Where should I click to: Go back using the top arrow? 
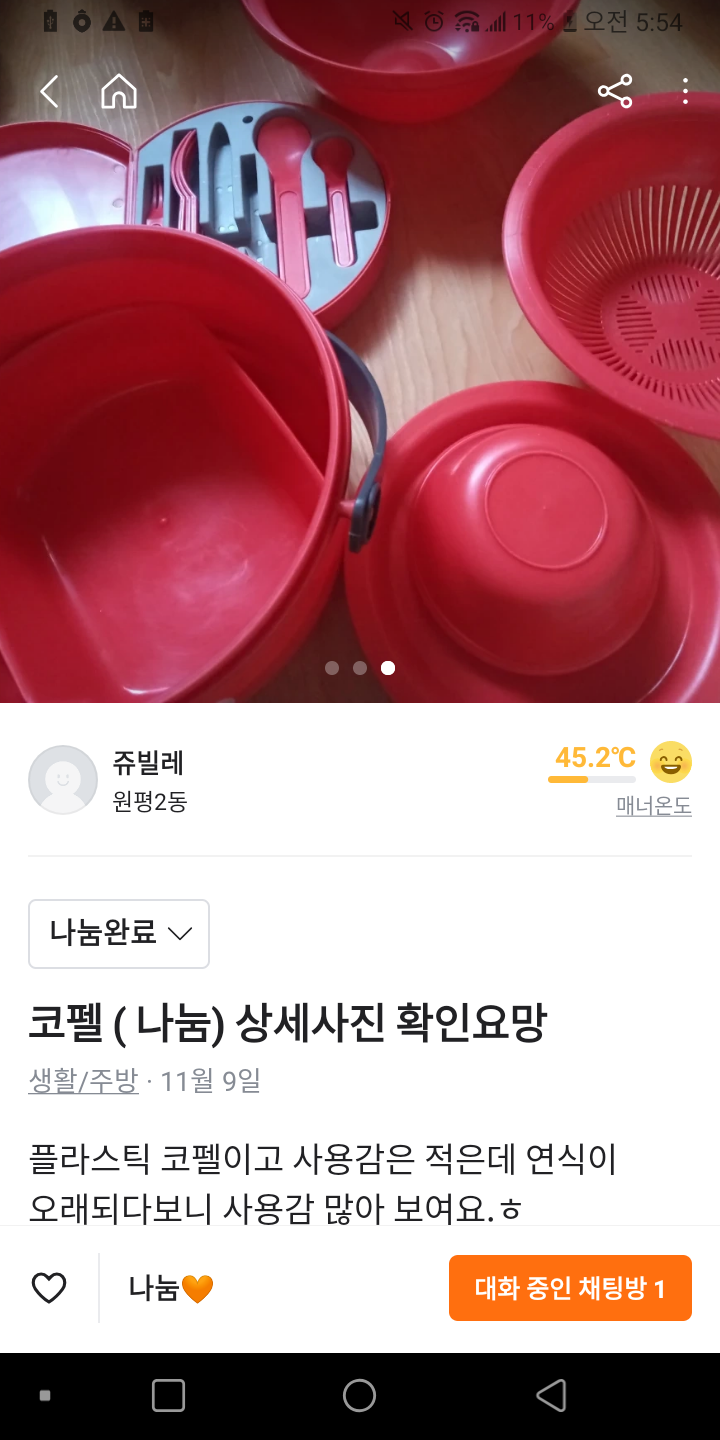click(48, 92)
